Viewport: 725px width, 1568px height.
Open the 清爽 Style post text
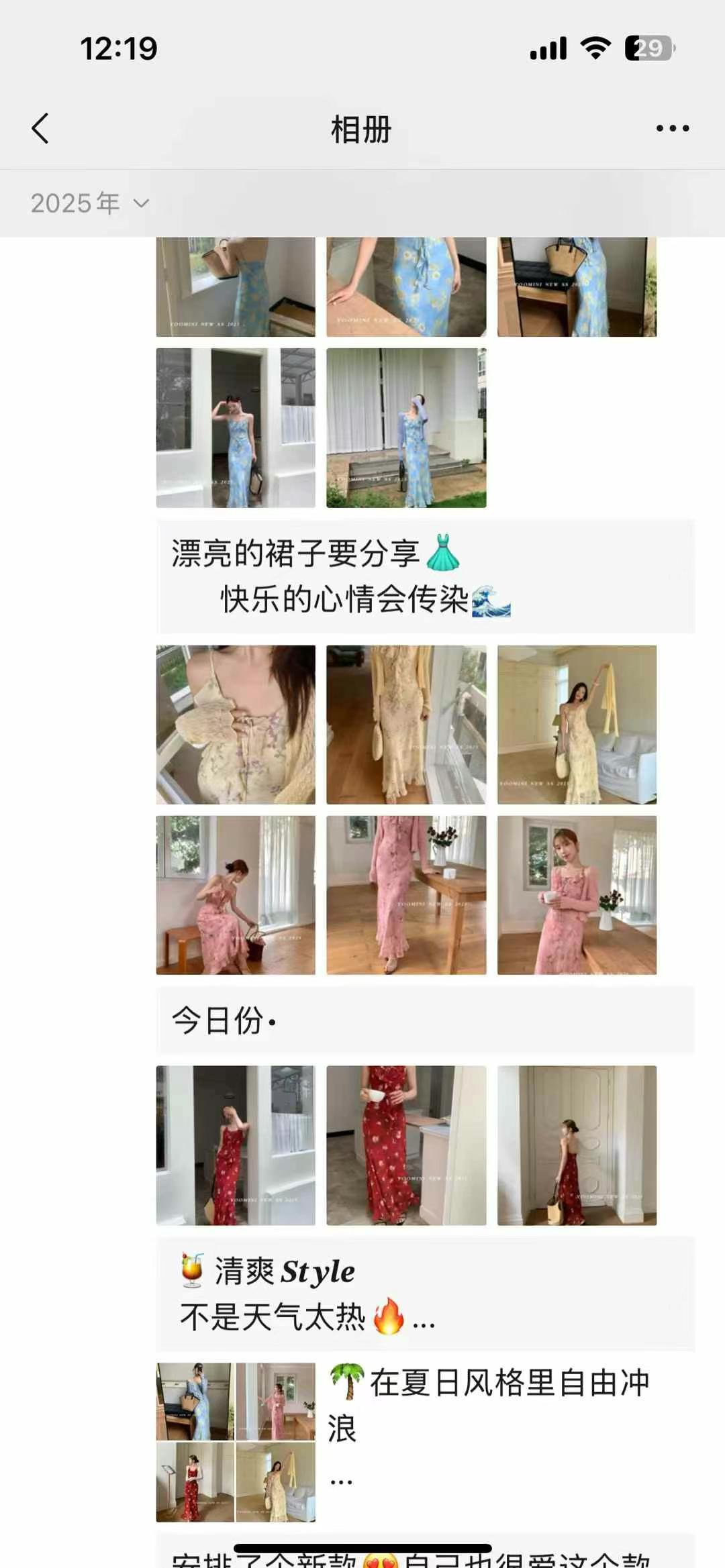click(425, 1294)
